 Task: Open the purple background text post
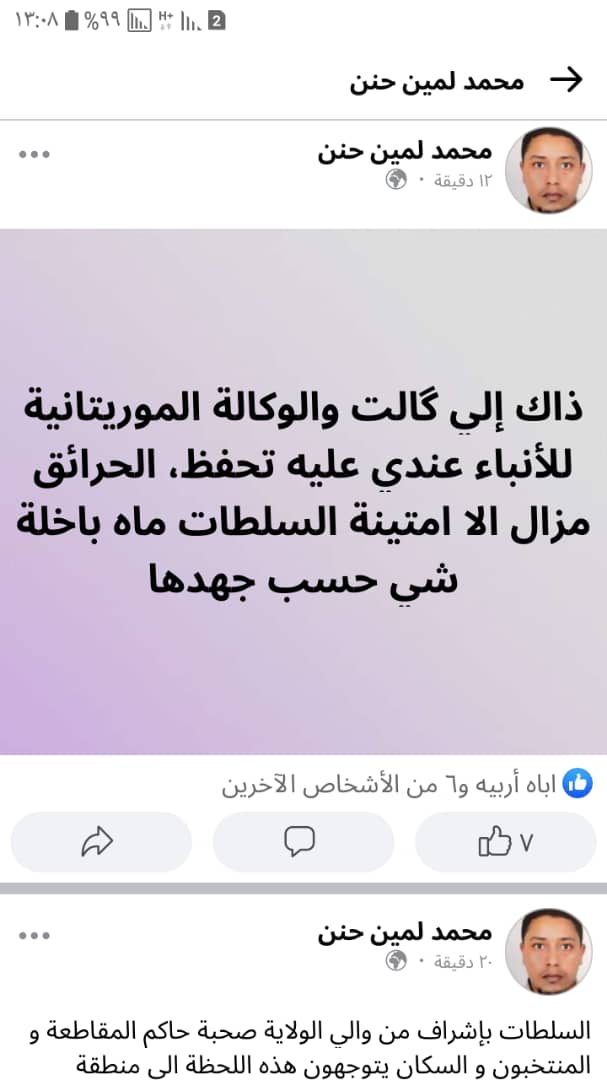coord(303,490)
